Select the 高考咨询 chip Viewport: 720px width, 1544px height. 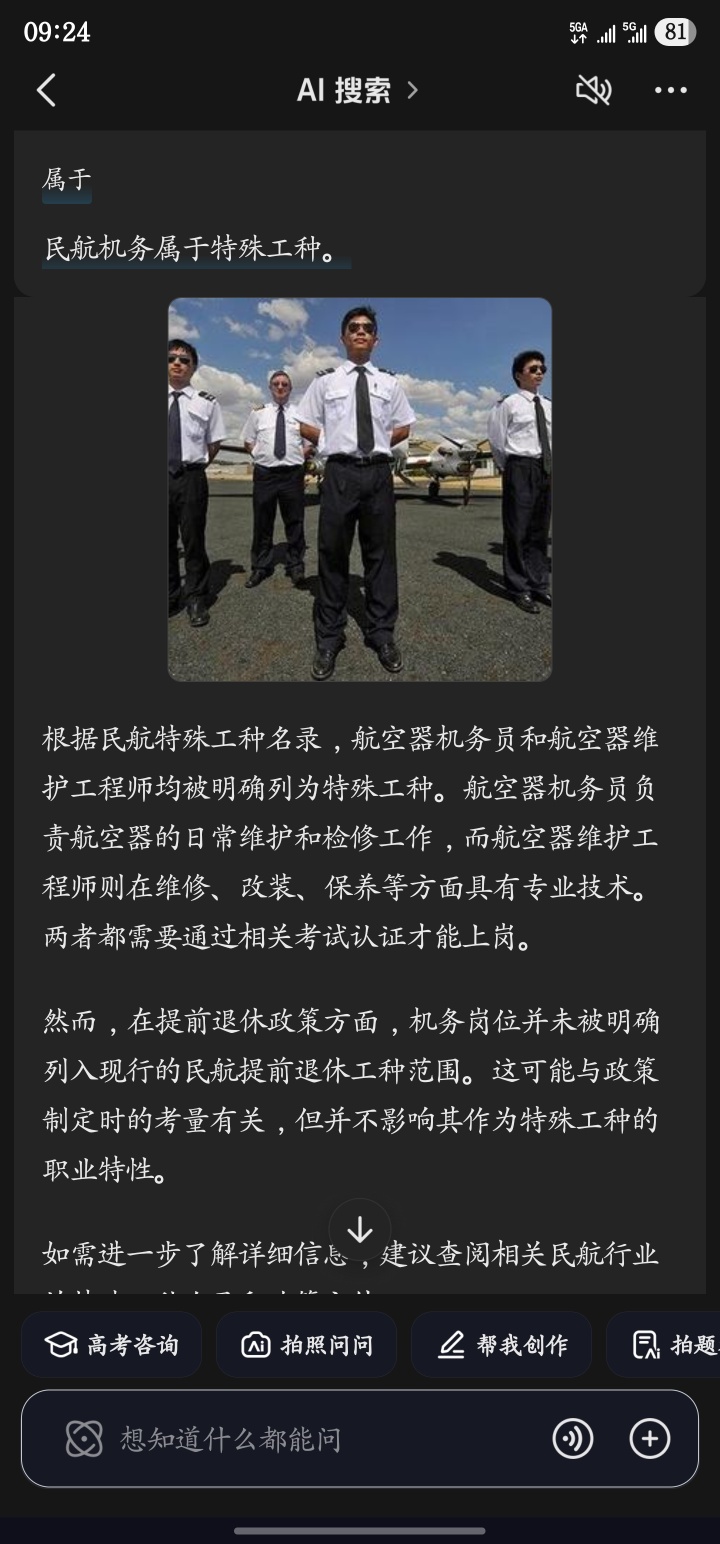(x=111, y=1345)
